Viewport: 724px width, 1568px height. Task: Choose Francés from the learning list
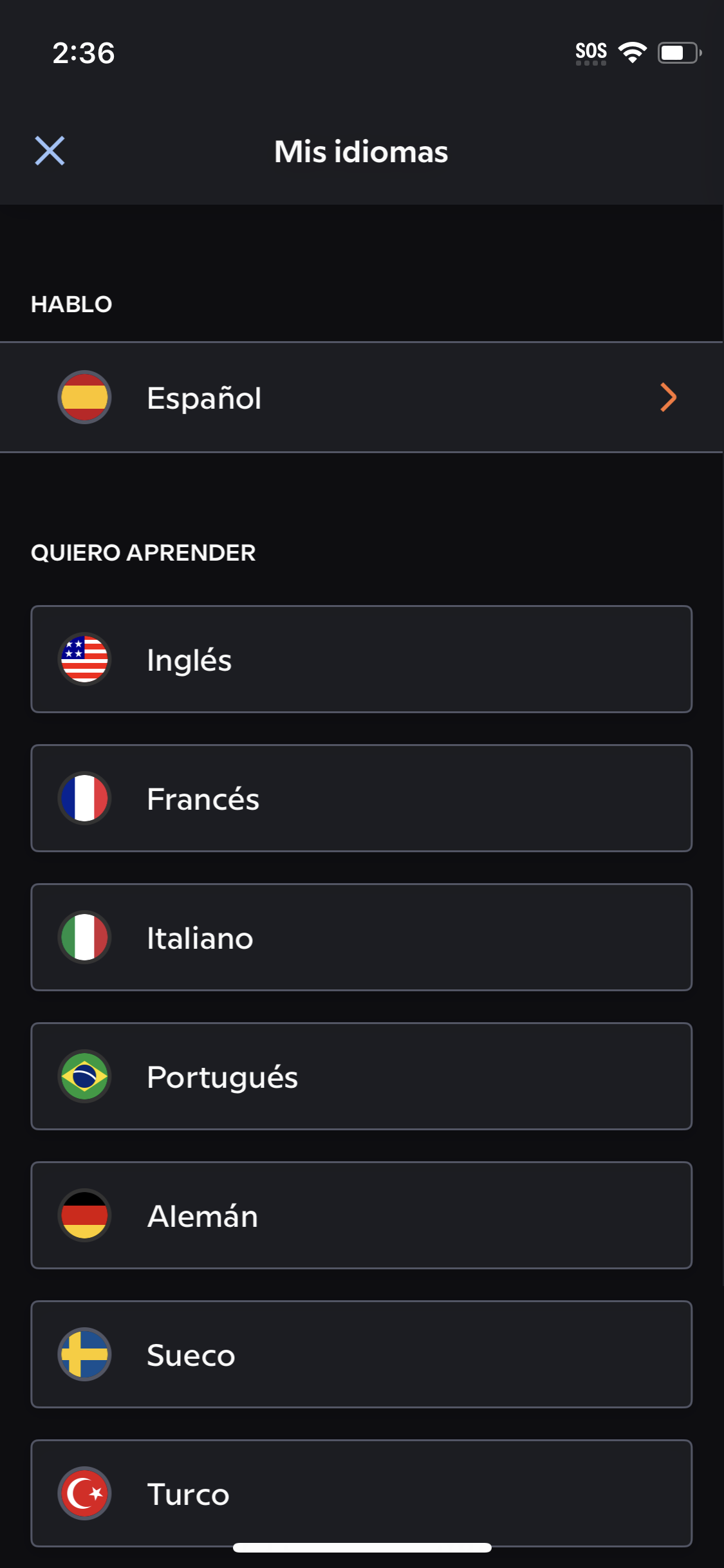[x=360, y=798]
